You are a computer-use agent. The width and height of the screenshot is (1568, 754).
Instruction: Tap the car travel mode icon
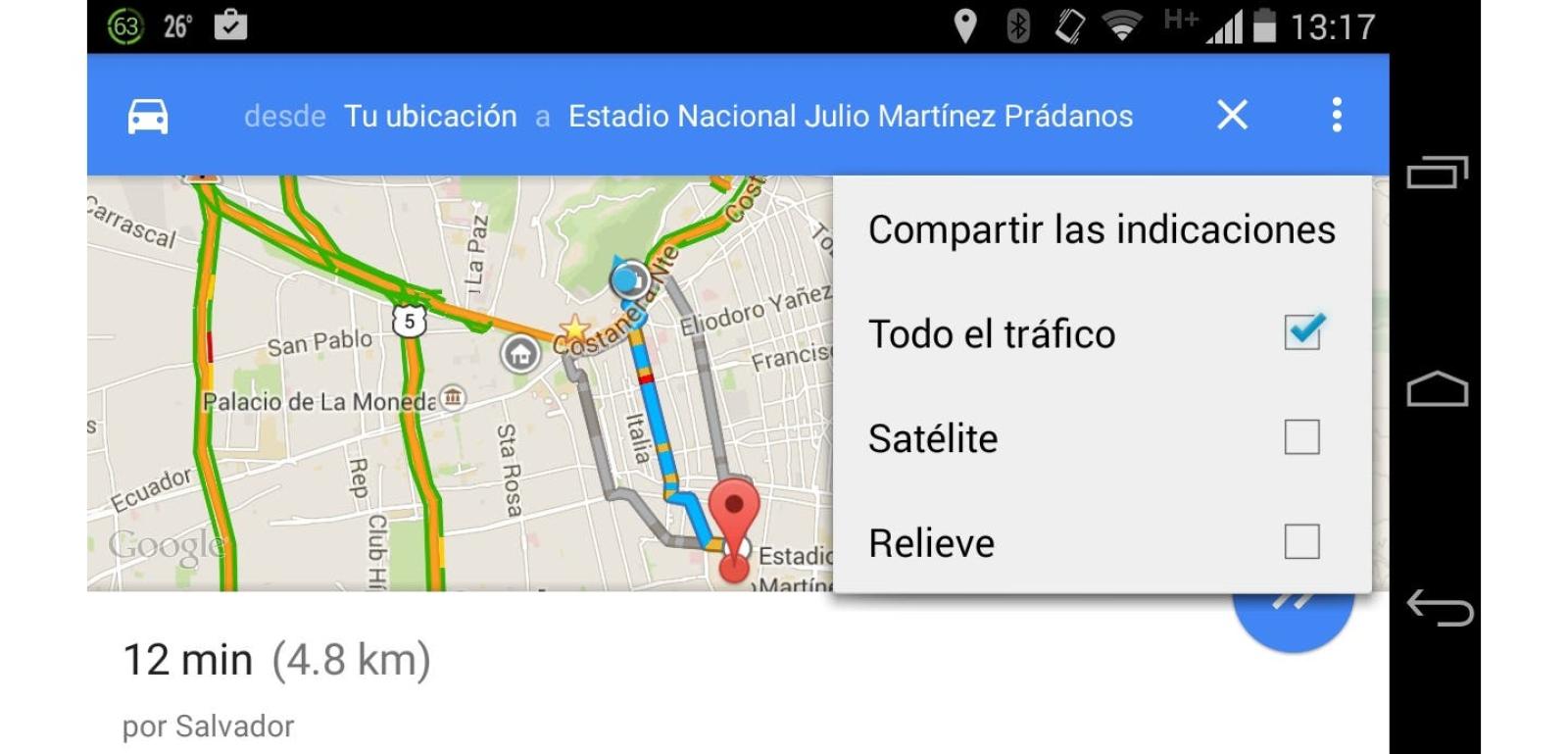pyautogui.click(x=148, y=117)
